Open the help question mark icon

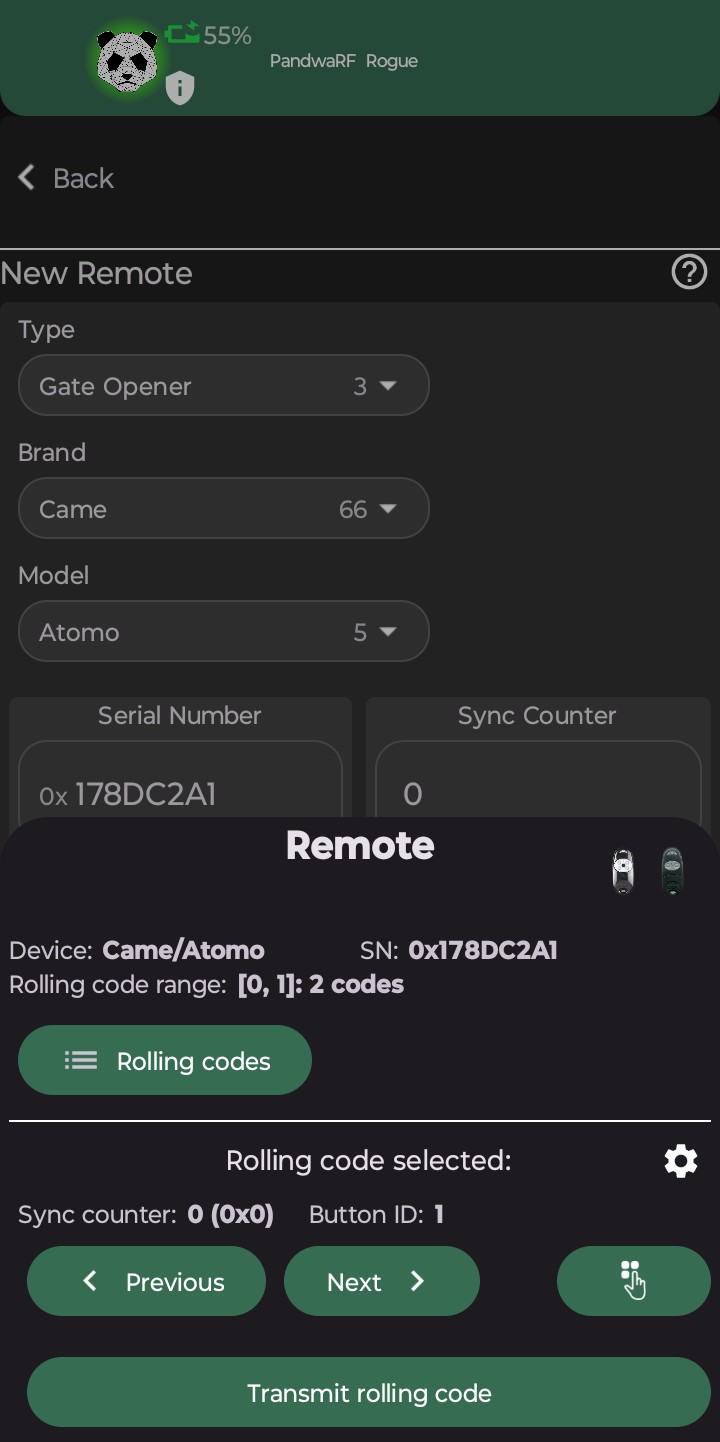click(689, 272)
